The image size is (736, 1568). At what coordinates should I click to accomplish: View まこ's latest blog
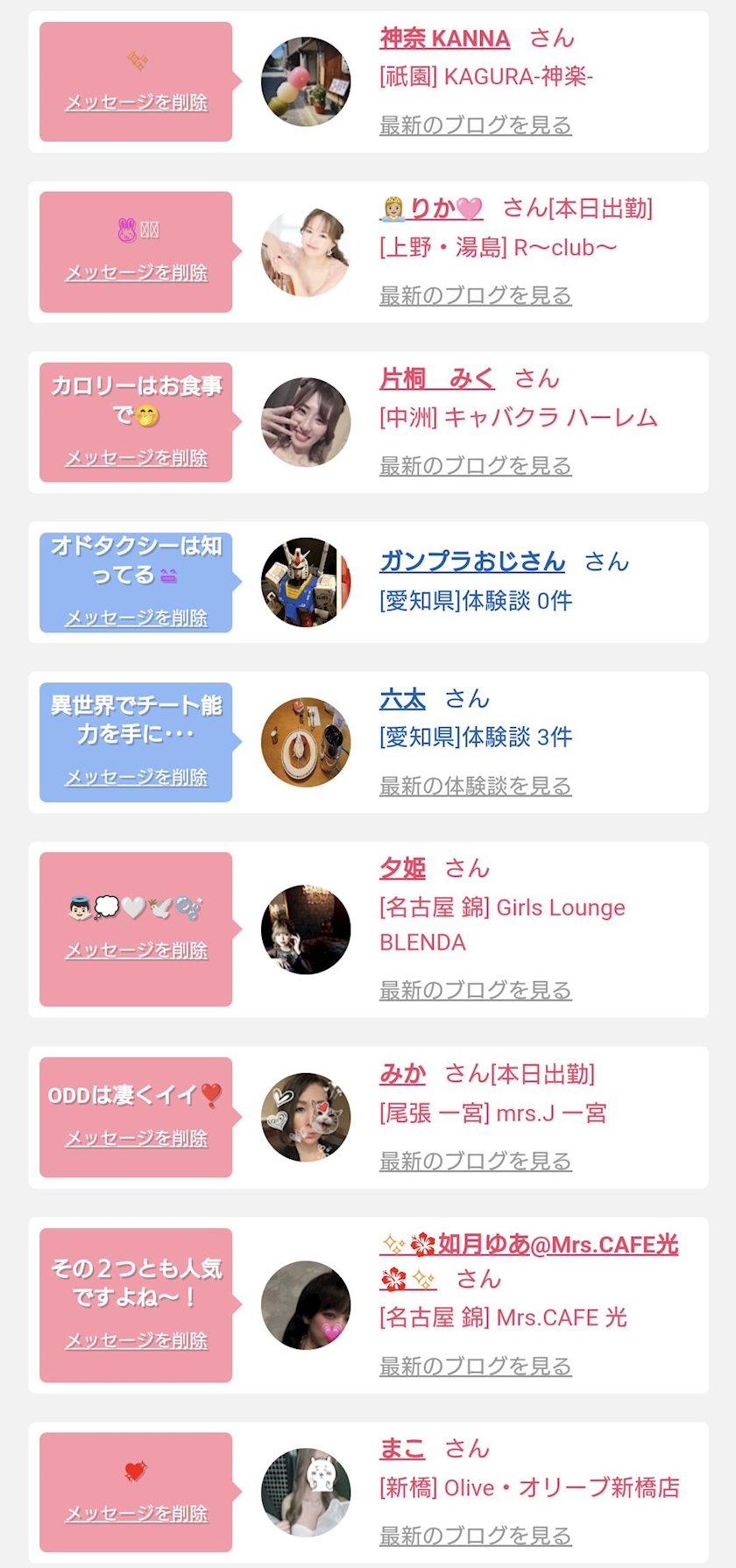tap(475, 1536)
